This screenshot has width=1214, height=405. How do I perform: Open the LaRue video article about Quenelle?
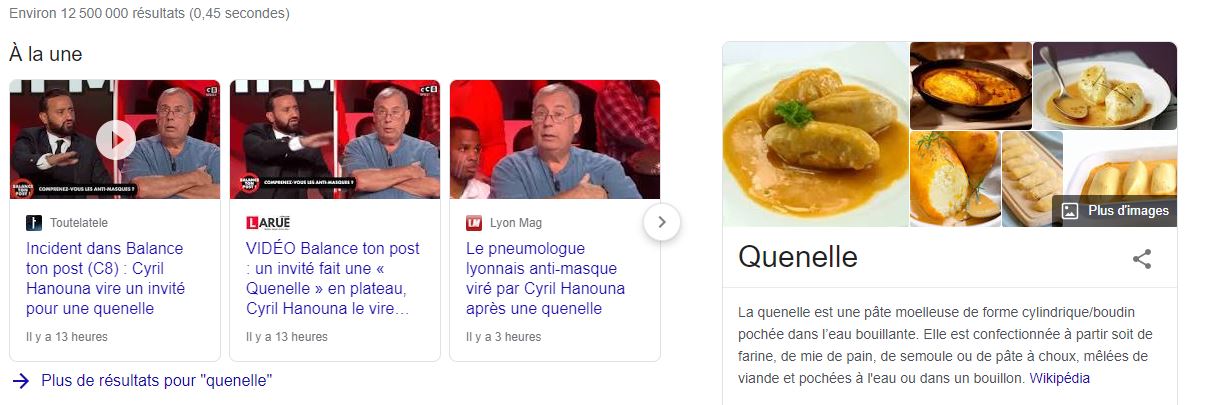[x=333, y=278]
